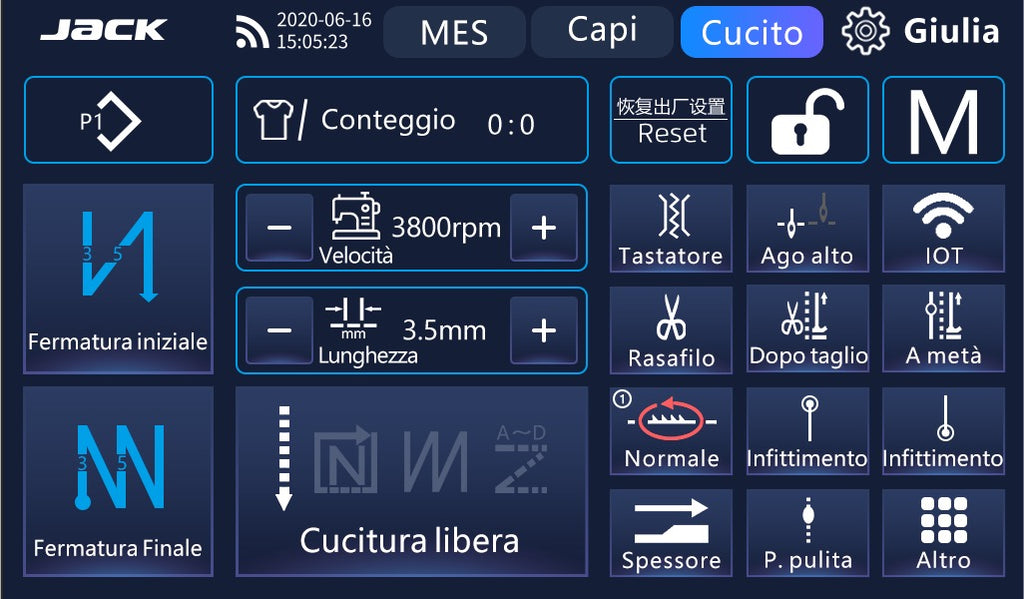Increase the Lunghezza stitch length
This screenshot has height=599, width=1024.
click(543, 330)
